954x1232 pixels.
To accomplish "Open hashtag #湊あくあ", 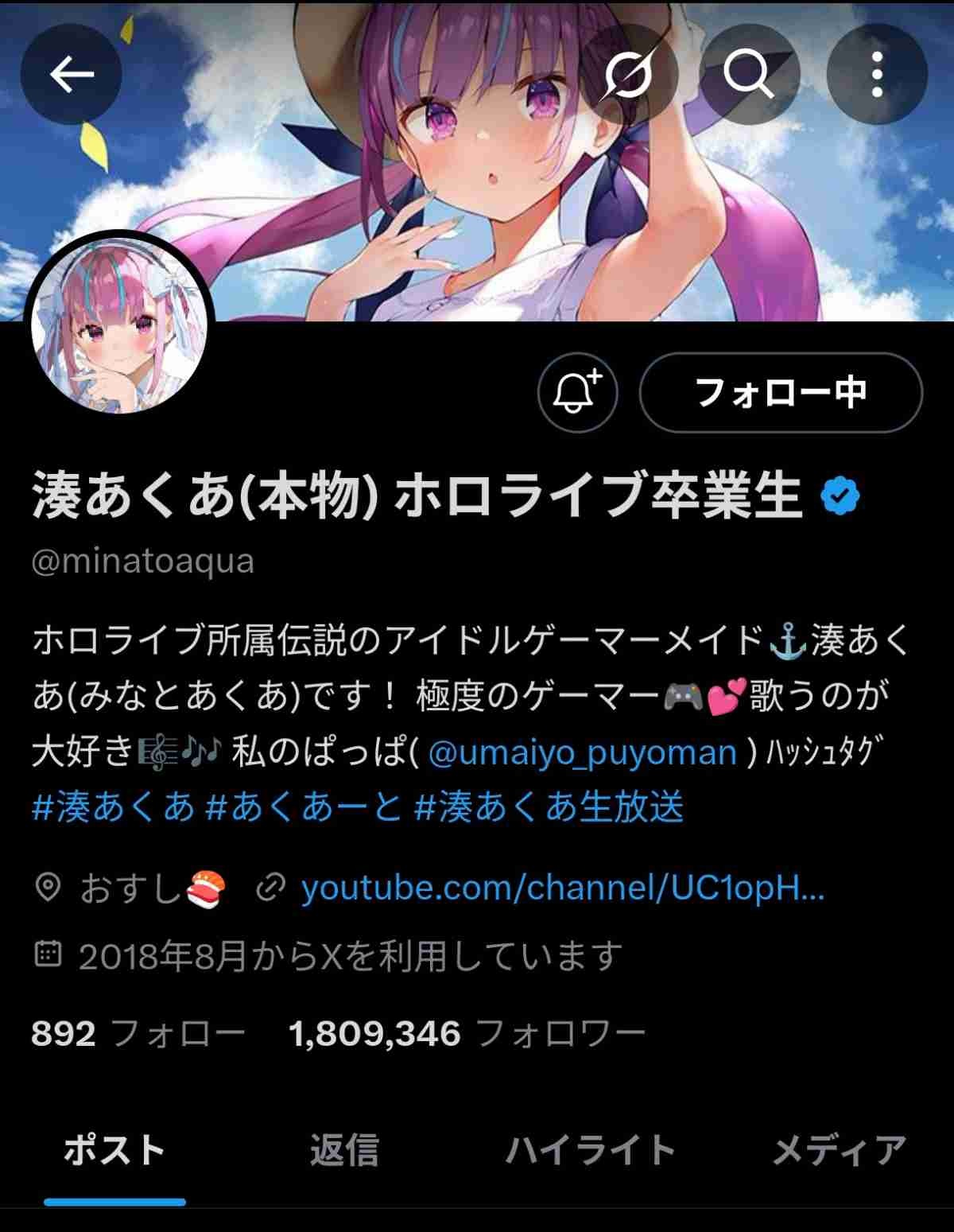I will 113,806.
